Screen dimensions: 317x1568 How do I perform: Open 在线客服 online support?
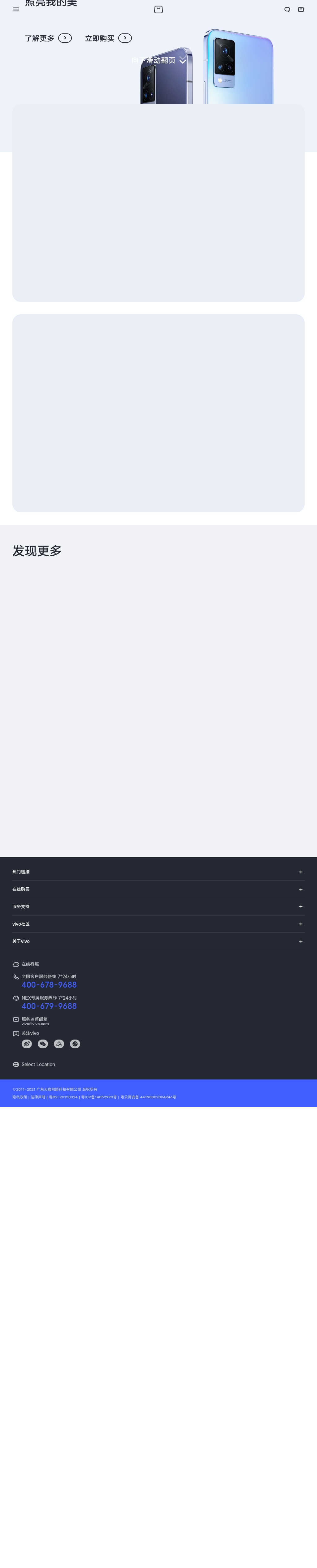tap(30, 964)
